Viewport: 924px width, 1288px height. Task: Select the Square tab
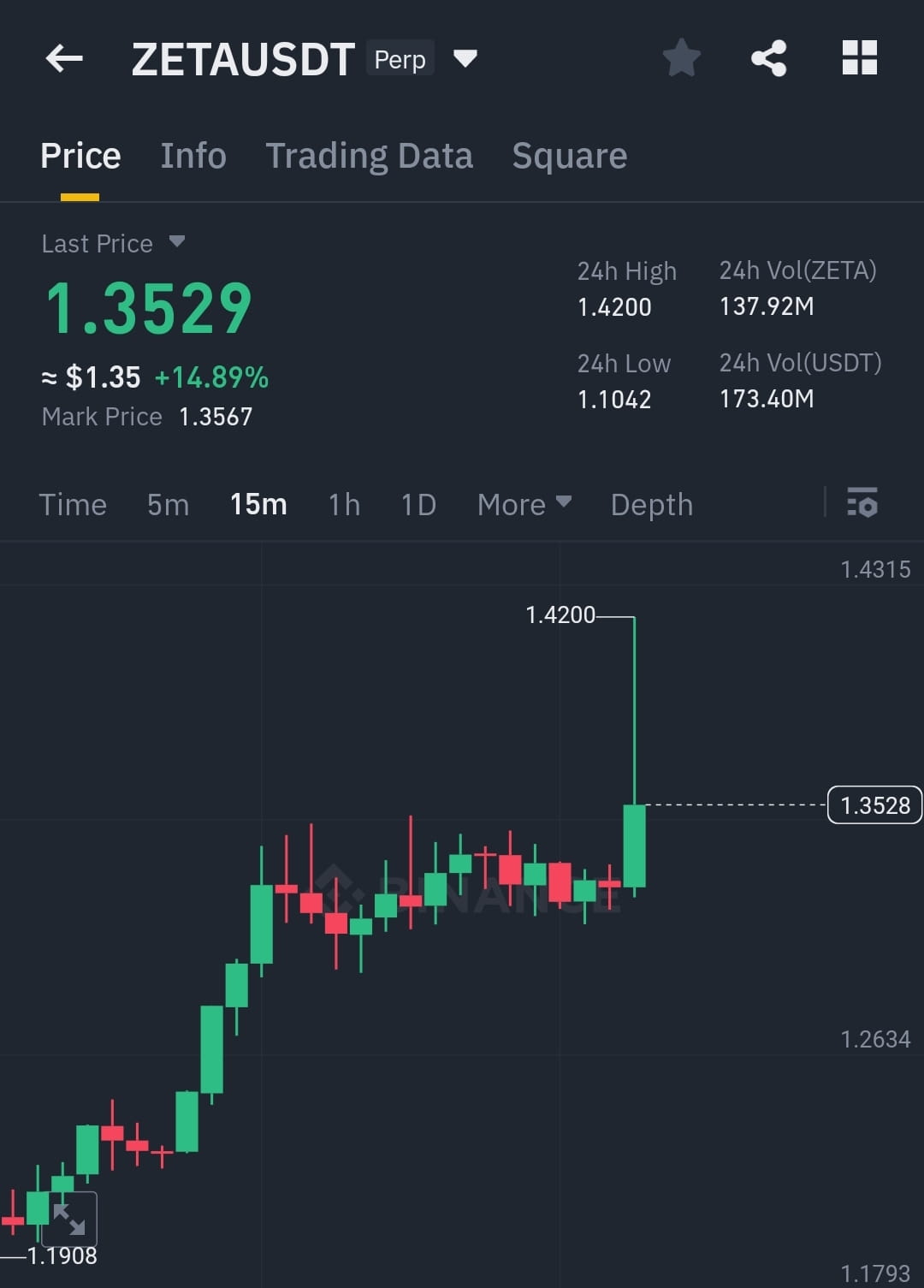coord(570,156)
